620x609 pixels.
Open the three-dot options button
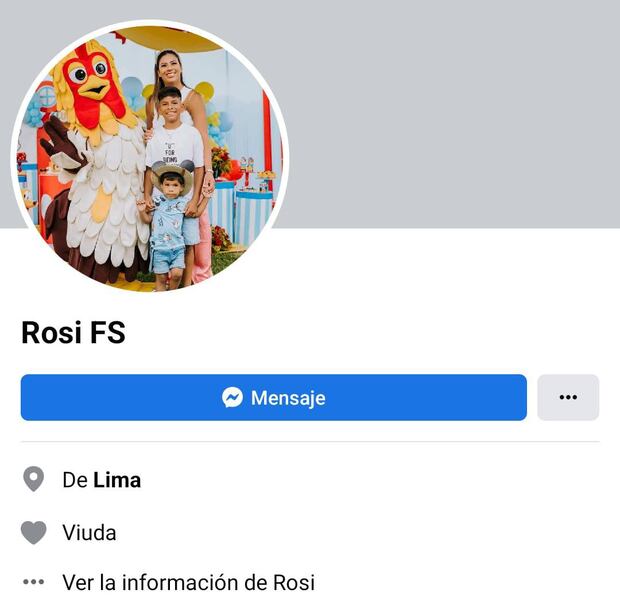point(568,398)
